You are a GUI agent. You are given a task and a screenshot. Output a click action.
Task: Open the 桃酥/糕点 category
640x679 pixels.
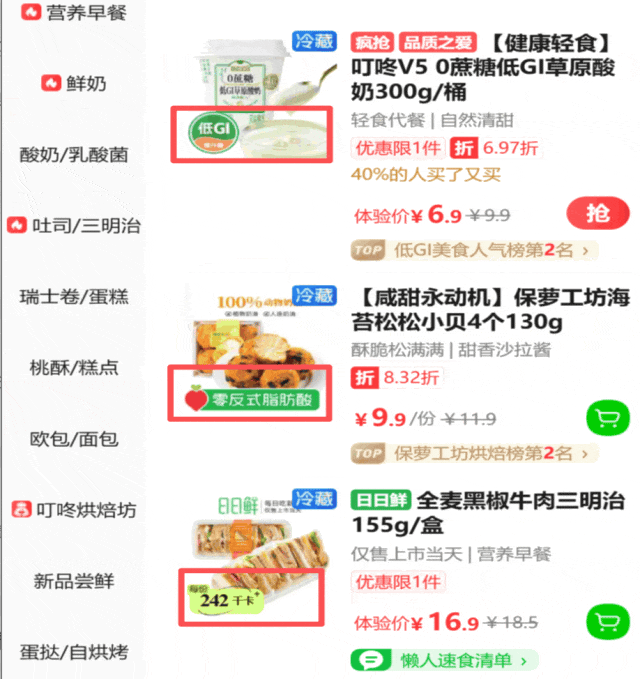point(74,367)
